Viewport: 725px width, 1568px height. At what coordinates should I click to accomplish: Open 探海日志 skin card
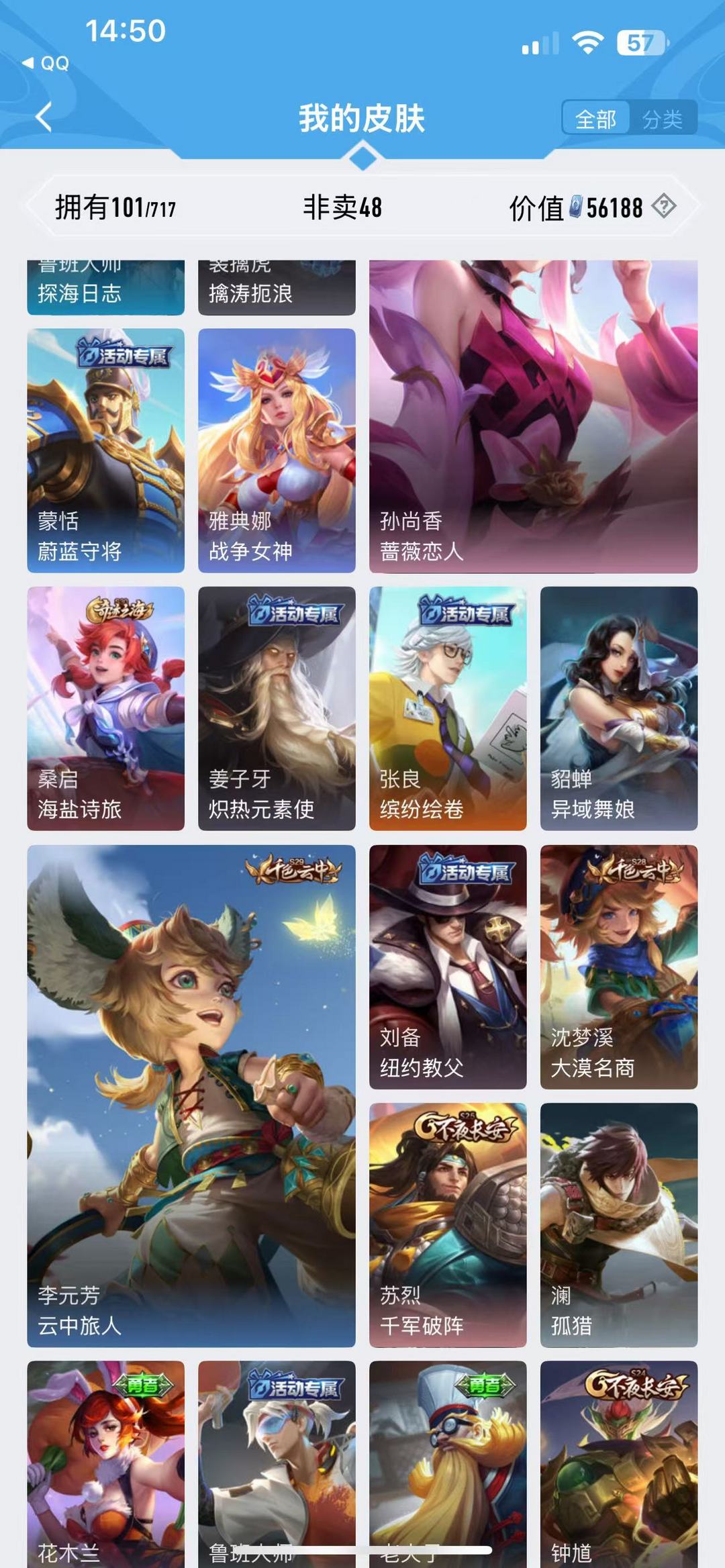(106, 287)
